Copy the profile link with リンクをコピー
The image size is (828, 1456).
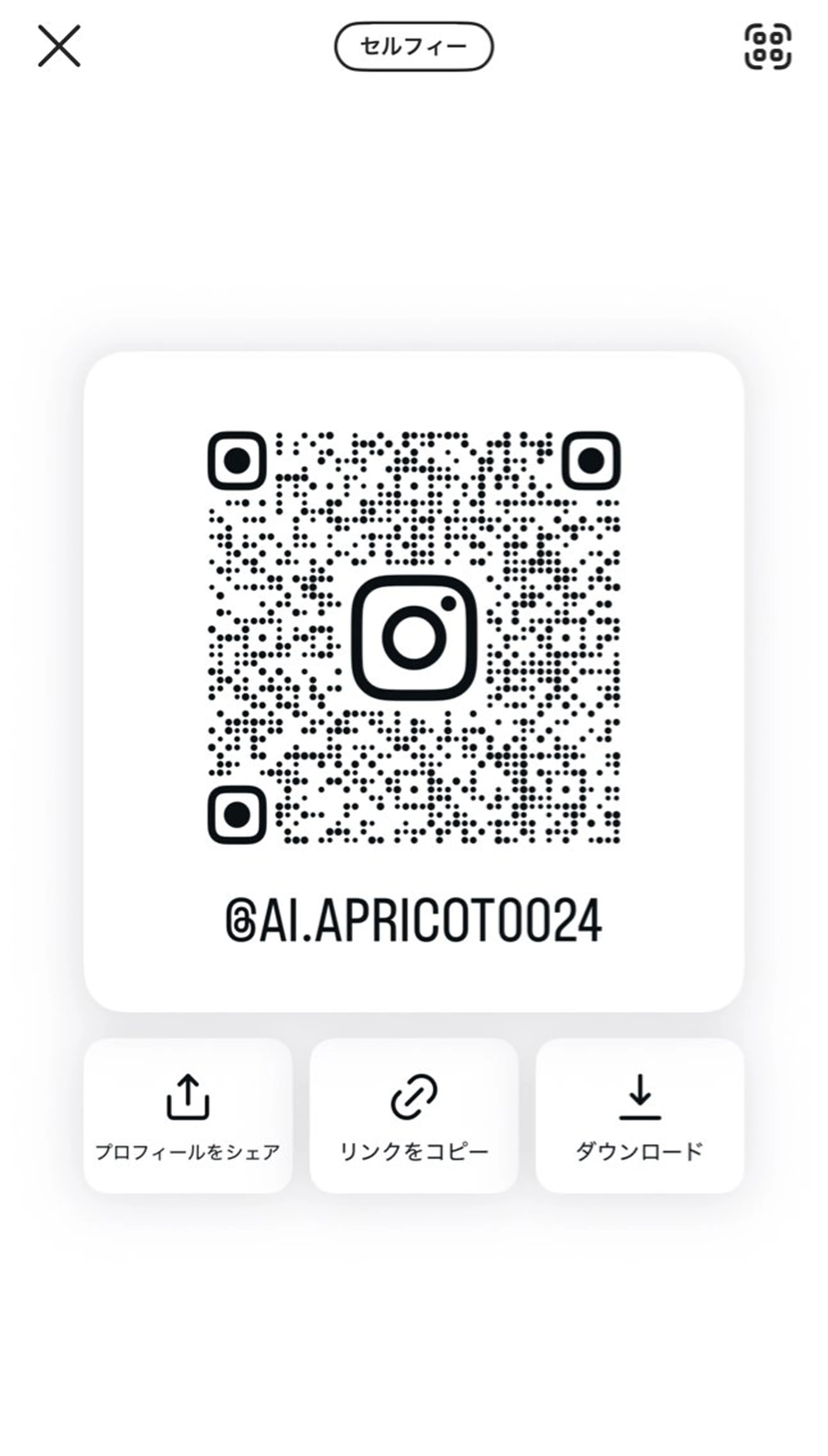(413, 1116)
